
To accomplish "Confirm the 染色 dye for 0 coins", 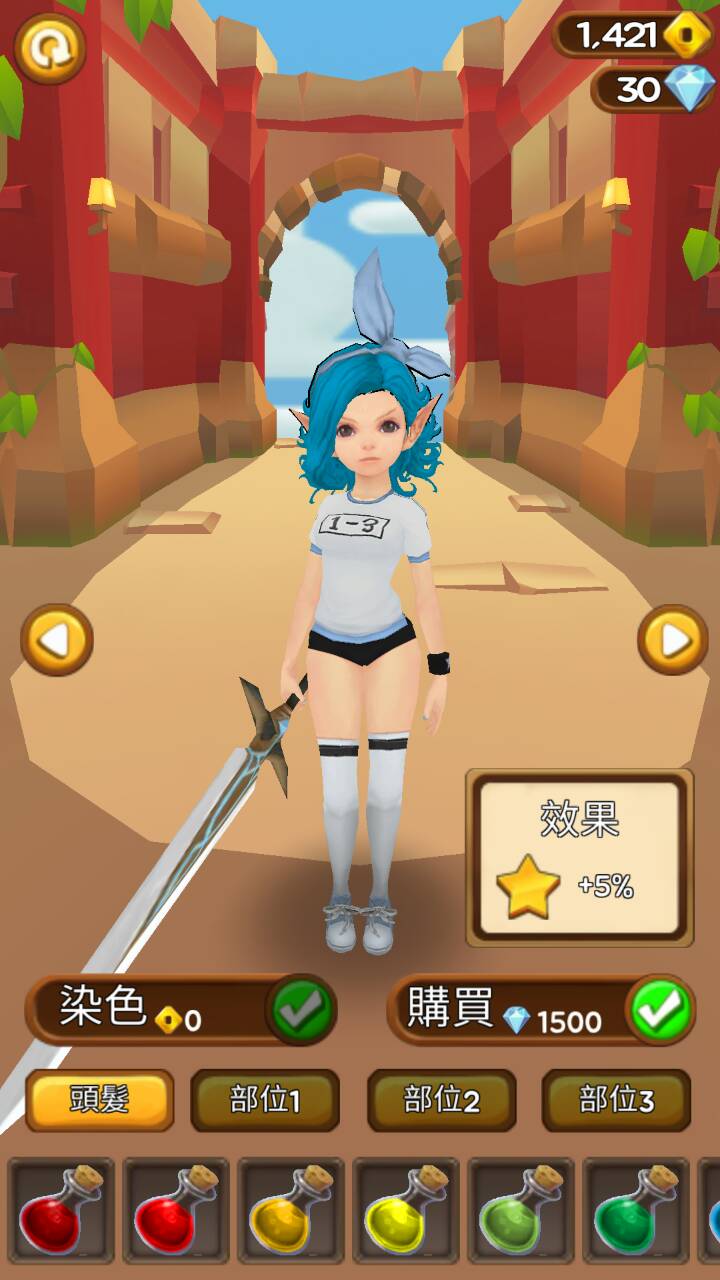I will pos(301,1010).
